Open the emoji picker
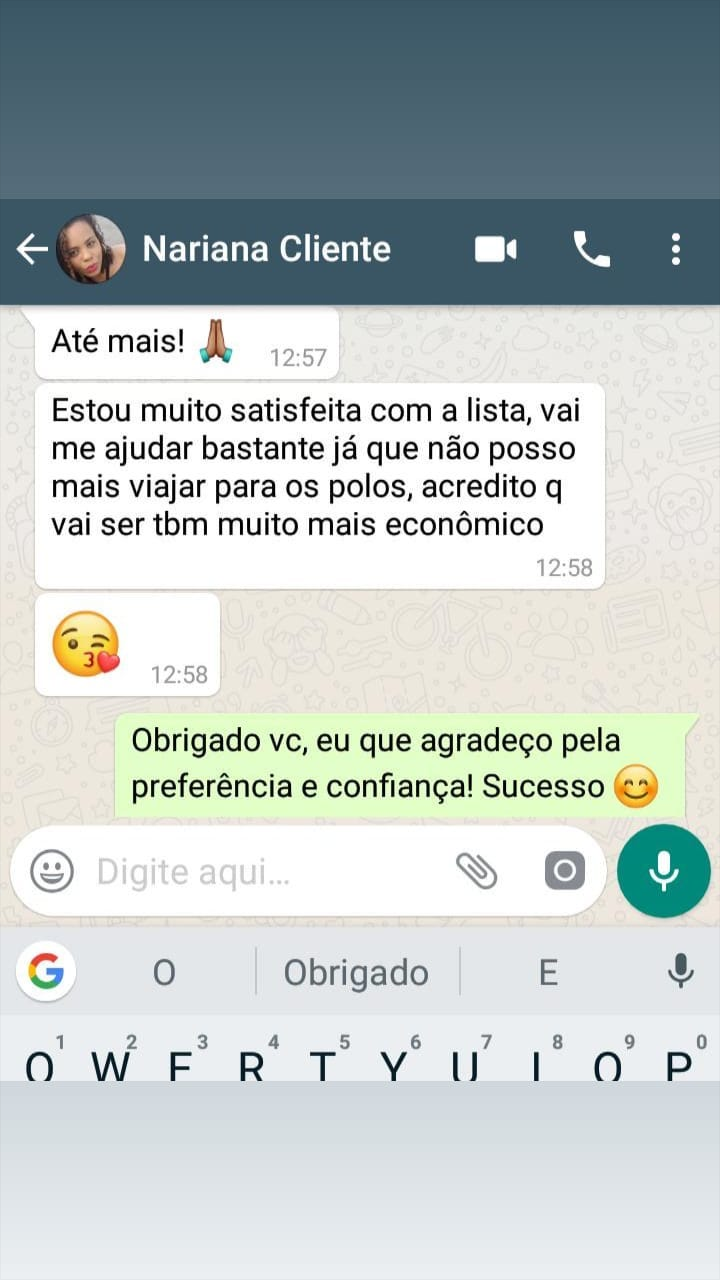 52,871
